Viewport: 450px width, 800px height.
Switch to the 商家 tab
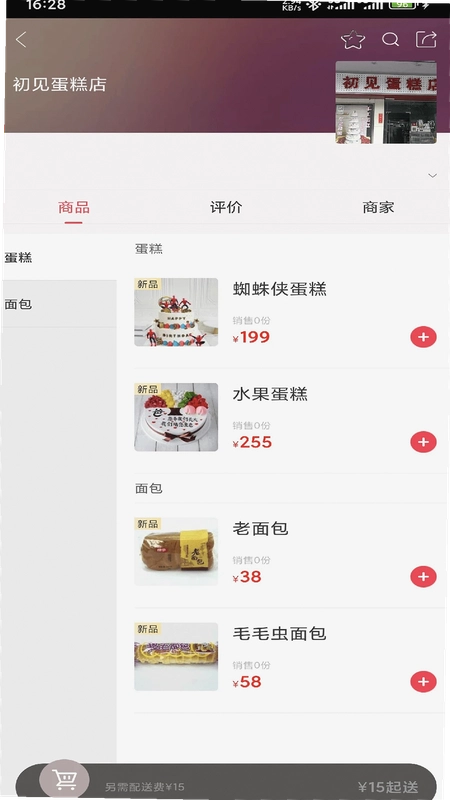coord(378,207)
